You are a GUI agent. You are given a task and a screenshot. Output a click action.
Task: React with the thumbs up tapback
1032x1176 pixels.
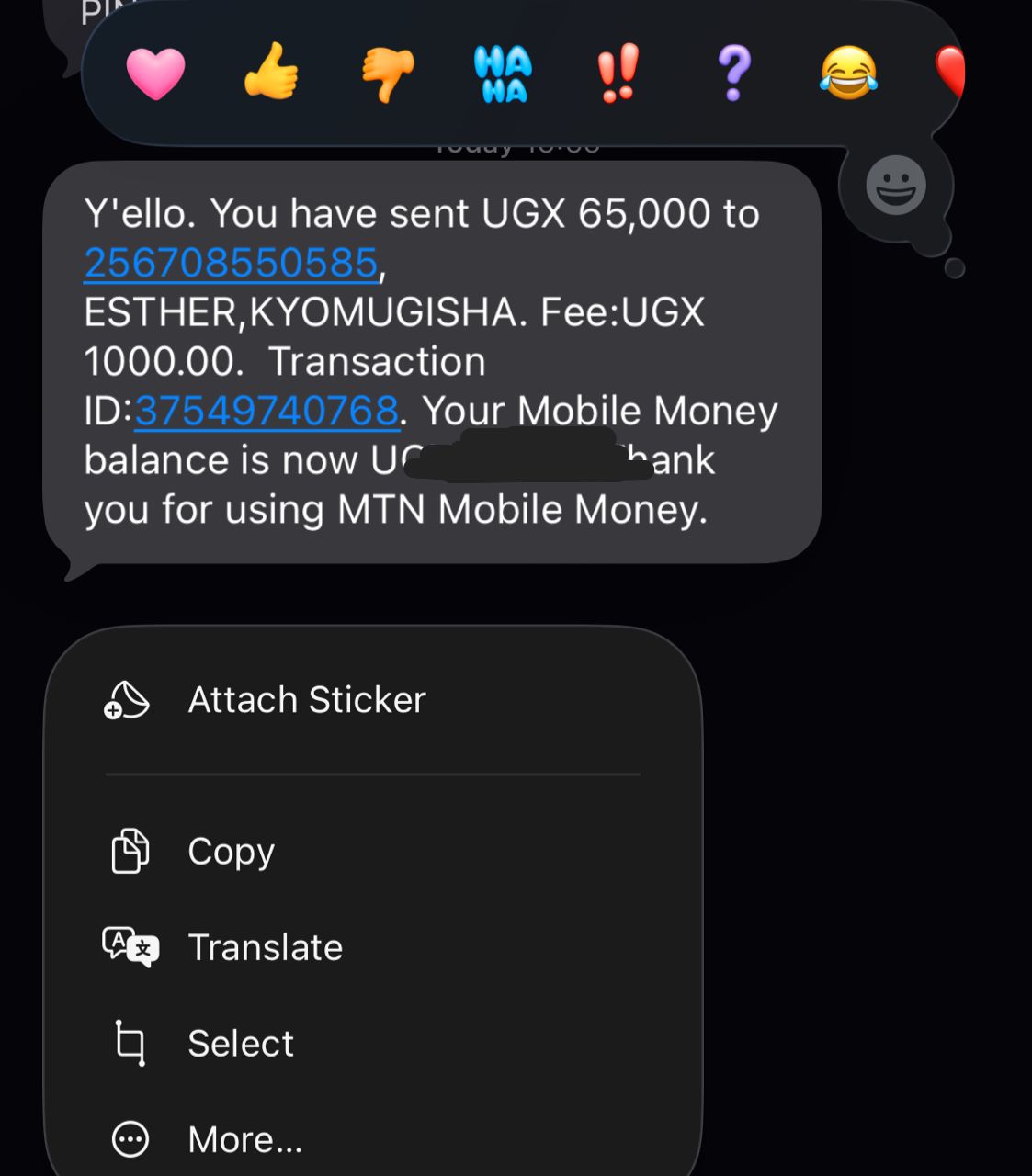271,72
